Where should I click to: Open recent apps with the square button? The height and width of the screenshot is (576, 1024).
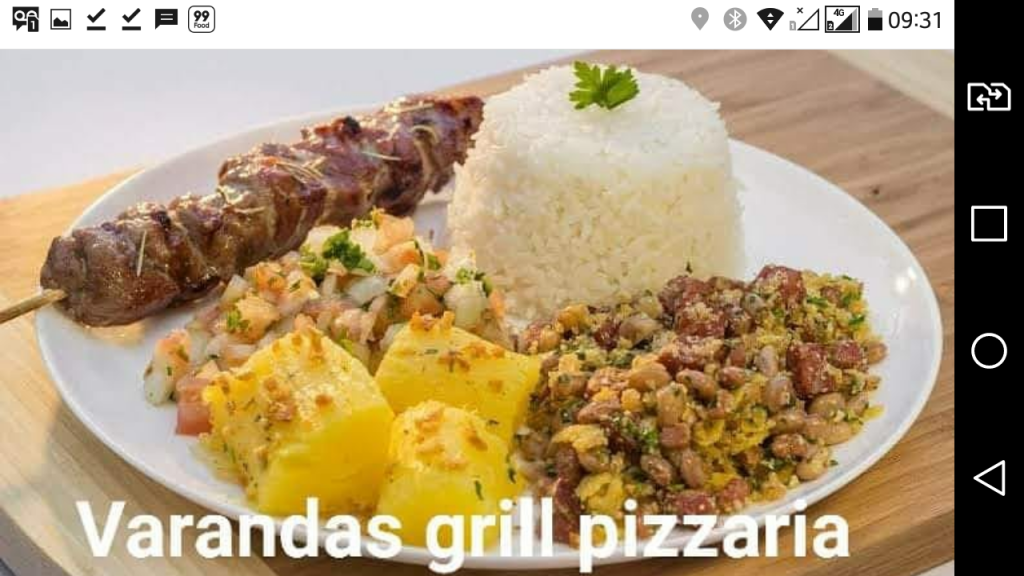pos(989,224)
